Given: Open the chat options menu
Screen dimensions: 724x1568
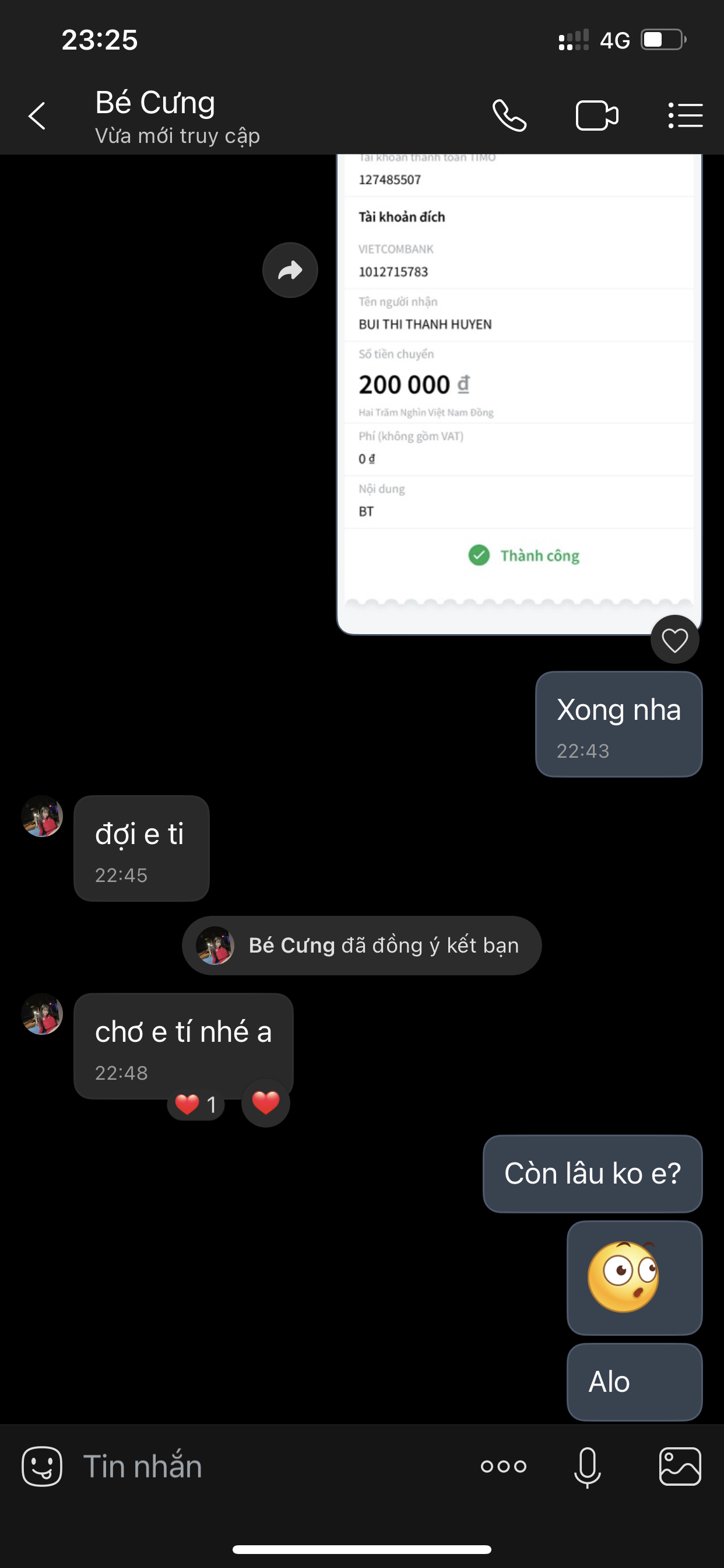Looking at the screenshot, I should pyautogui.click(x=685, y=116).
